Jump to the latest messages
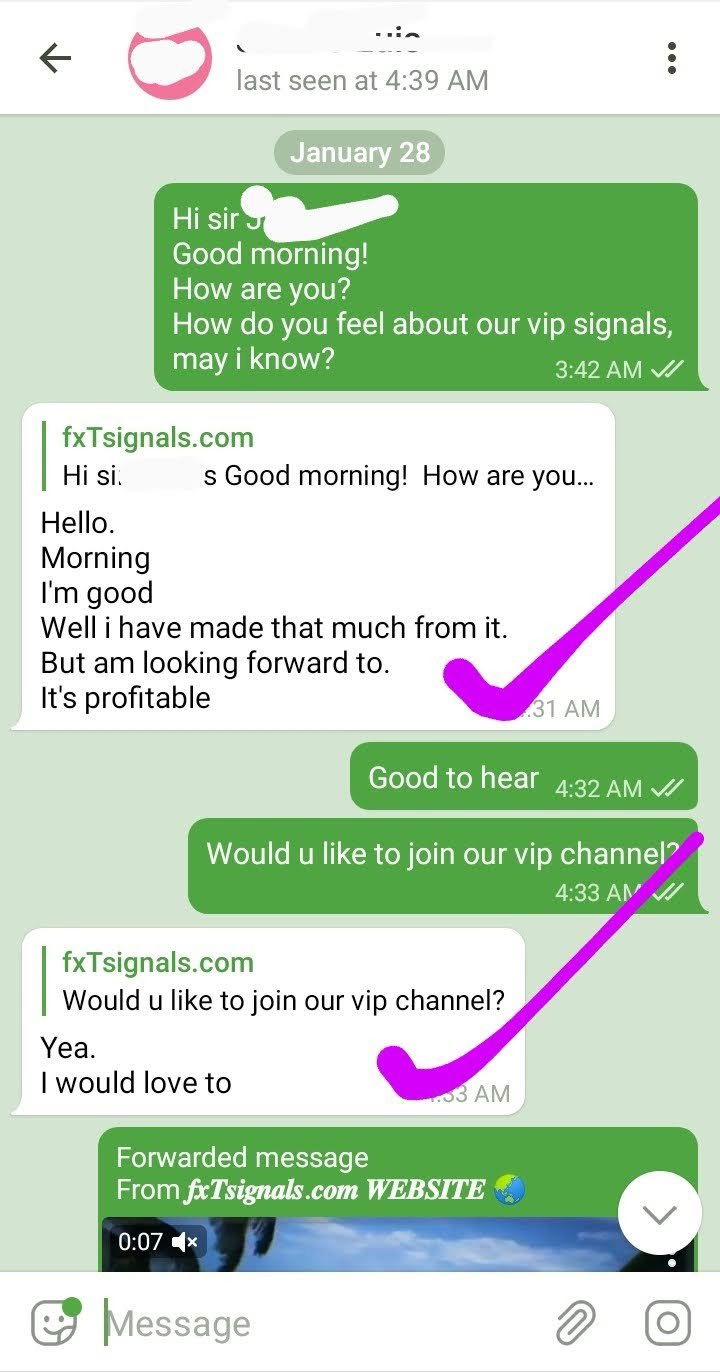The image size is (720, 1372). coord(660,1214)
